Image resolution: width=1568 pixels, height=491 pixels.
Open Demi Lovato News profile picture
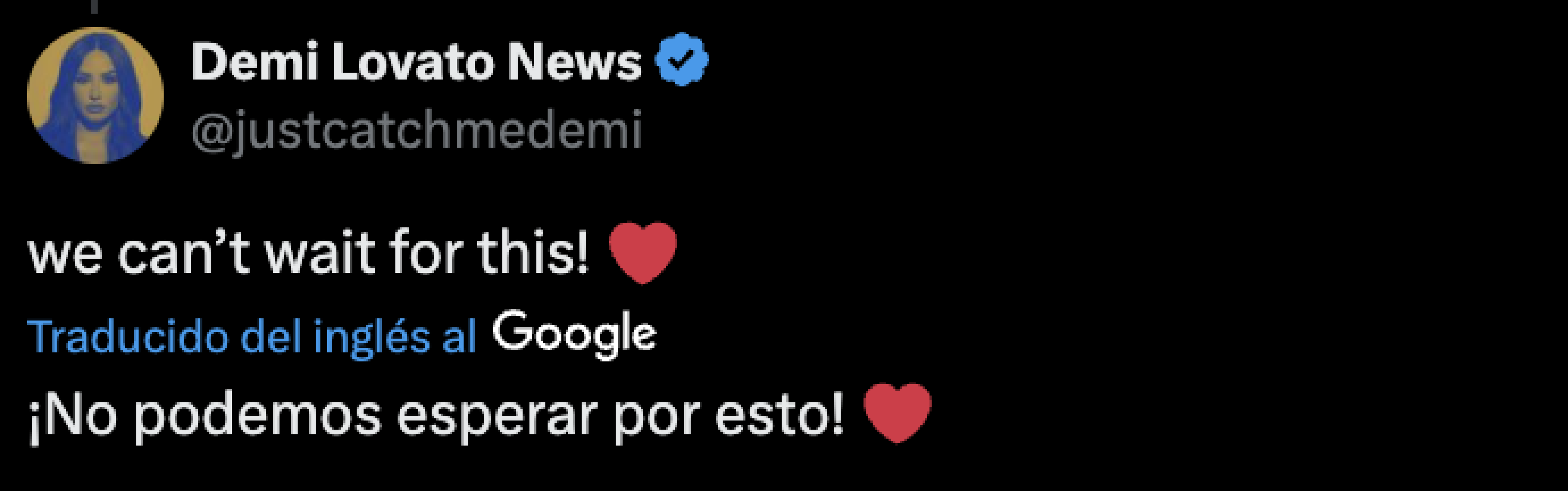pos(95,95)
